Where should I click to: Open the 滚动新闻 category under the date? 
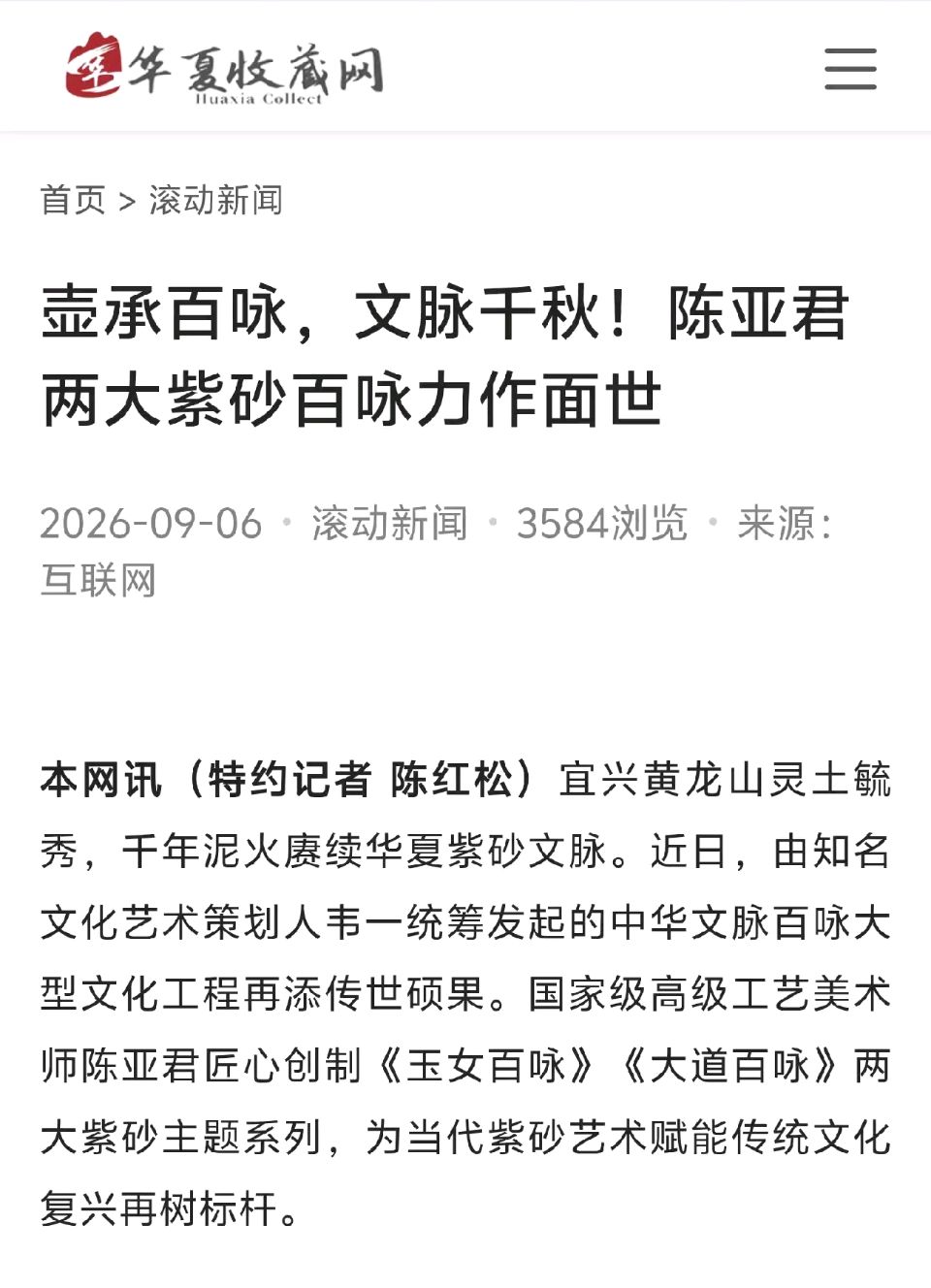tap(390, 523)
